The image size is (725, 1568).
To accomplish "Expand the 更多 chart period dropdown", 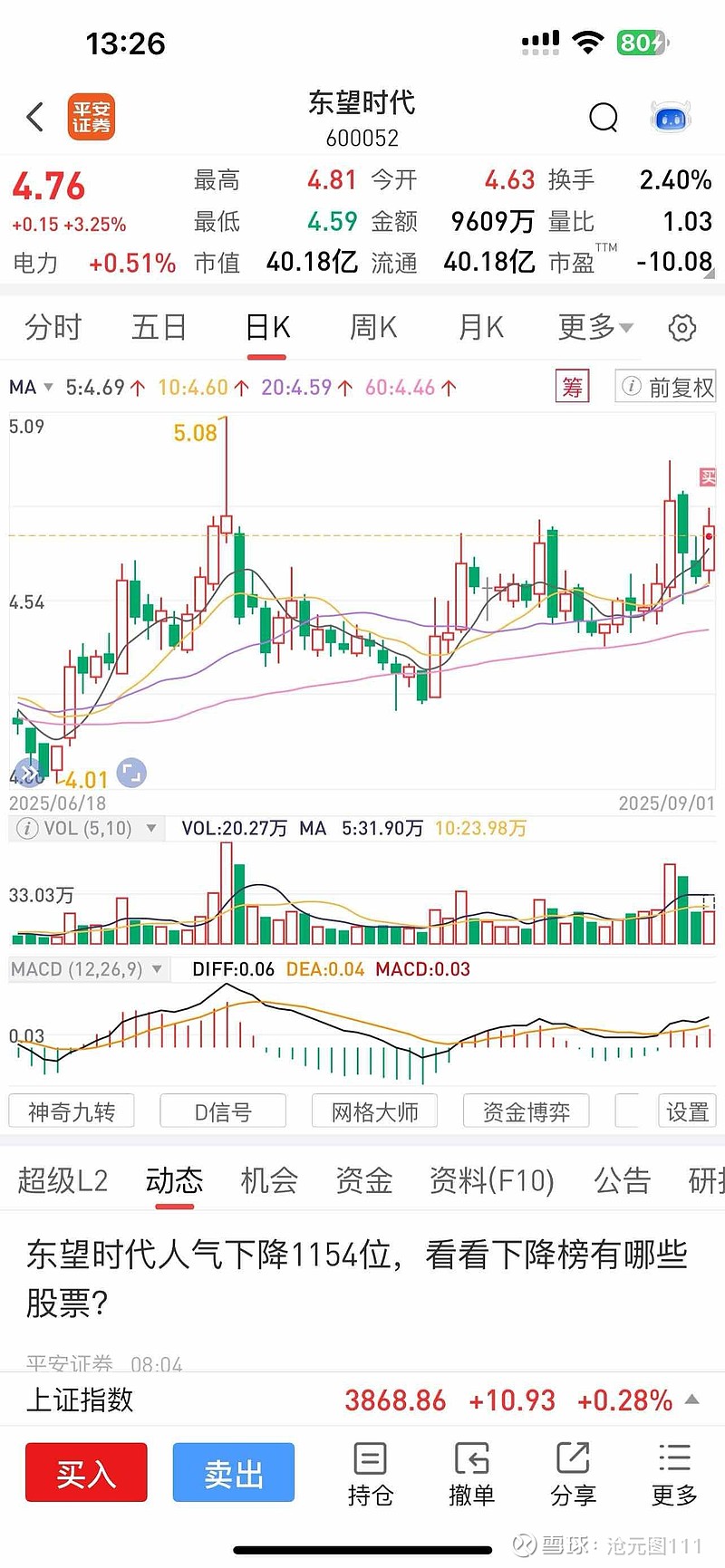I will coord(595,327).
